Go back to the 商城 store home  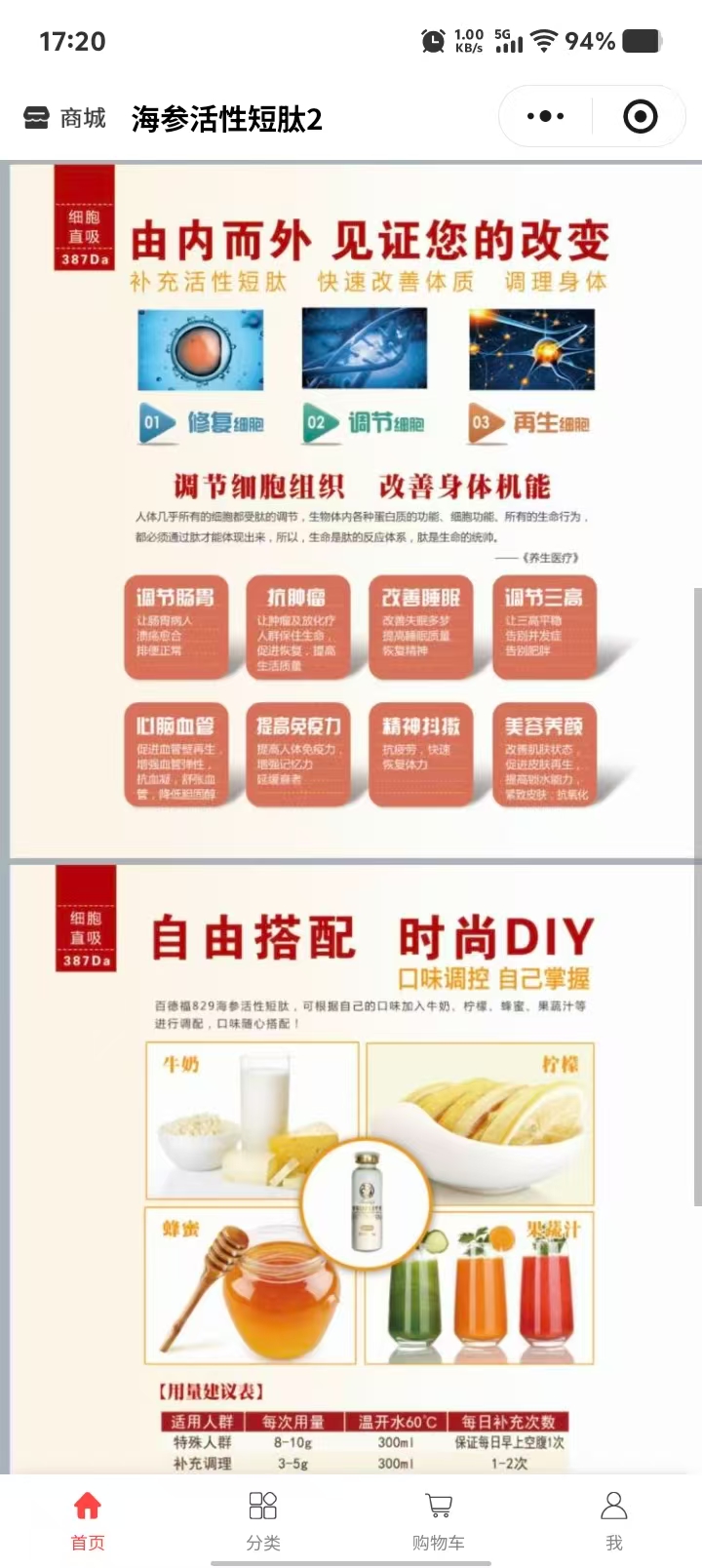(x=64, y=119)
